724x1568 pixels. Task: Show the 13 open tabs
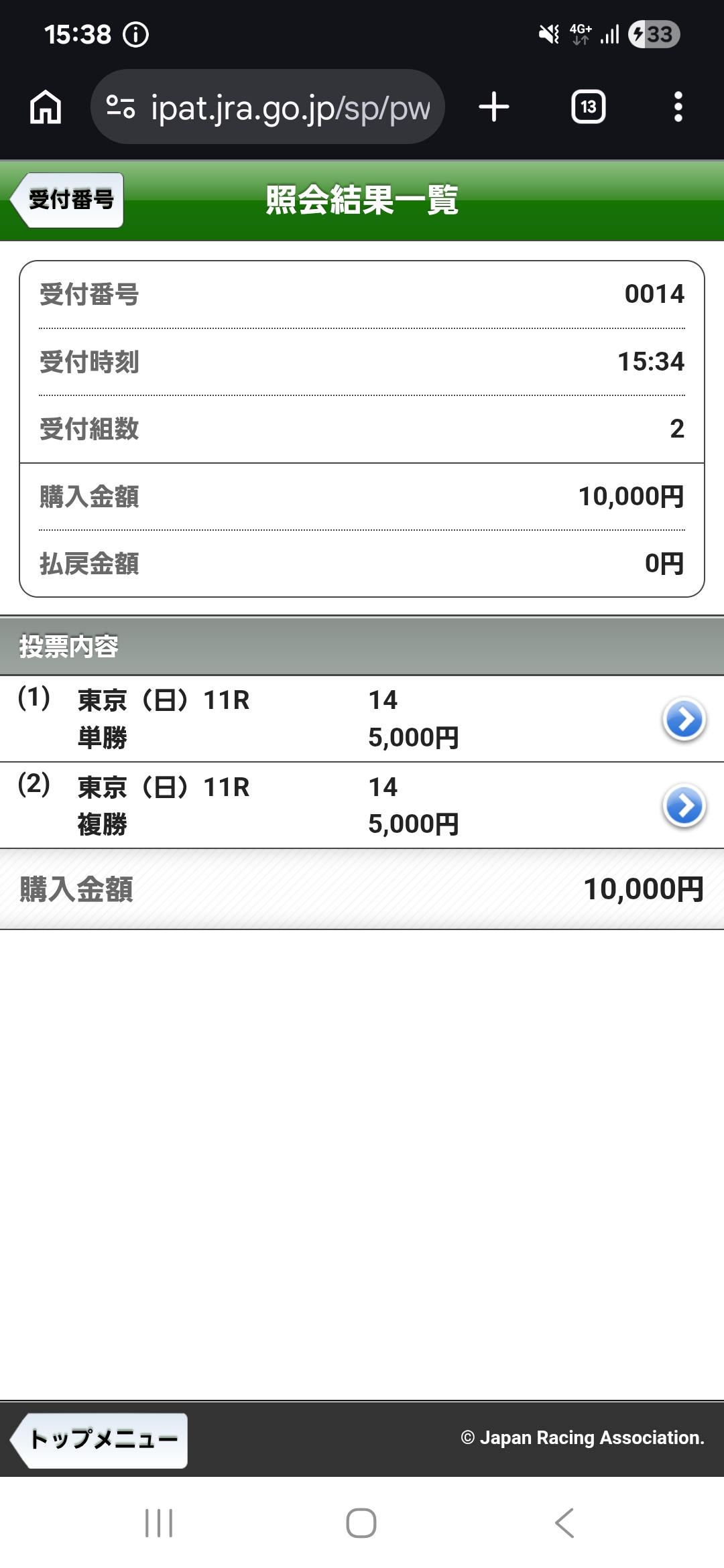(588, 107)
